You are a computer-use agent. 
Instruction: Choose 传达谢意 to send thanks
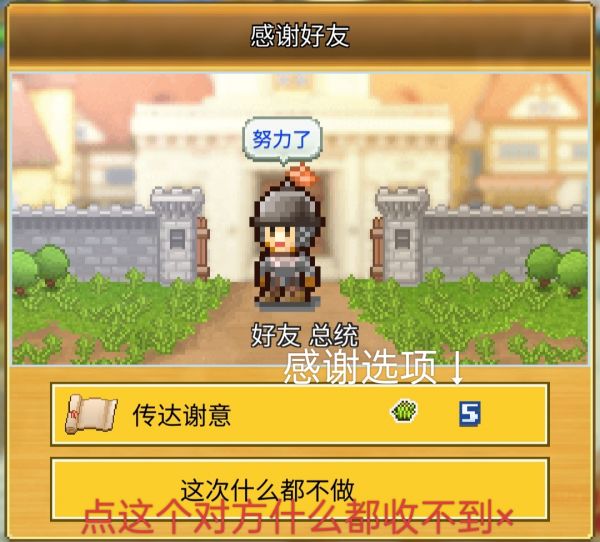pyautogui.click(x=298, y=414)
